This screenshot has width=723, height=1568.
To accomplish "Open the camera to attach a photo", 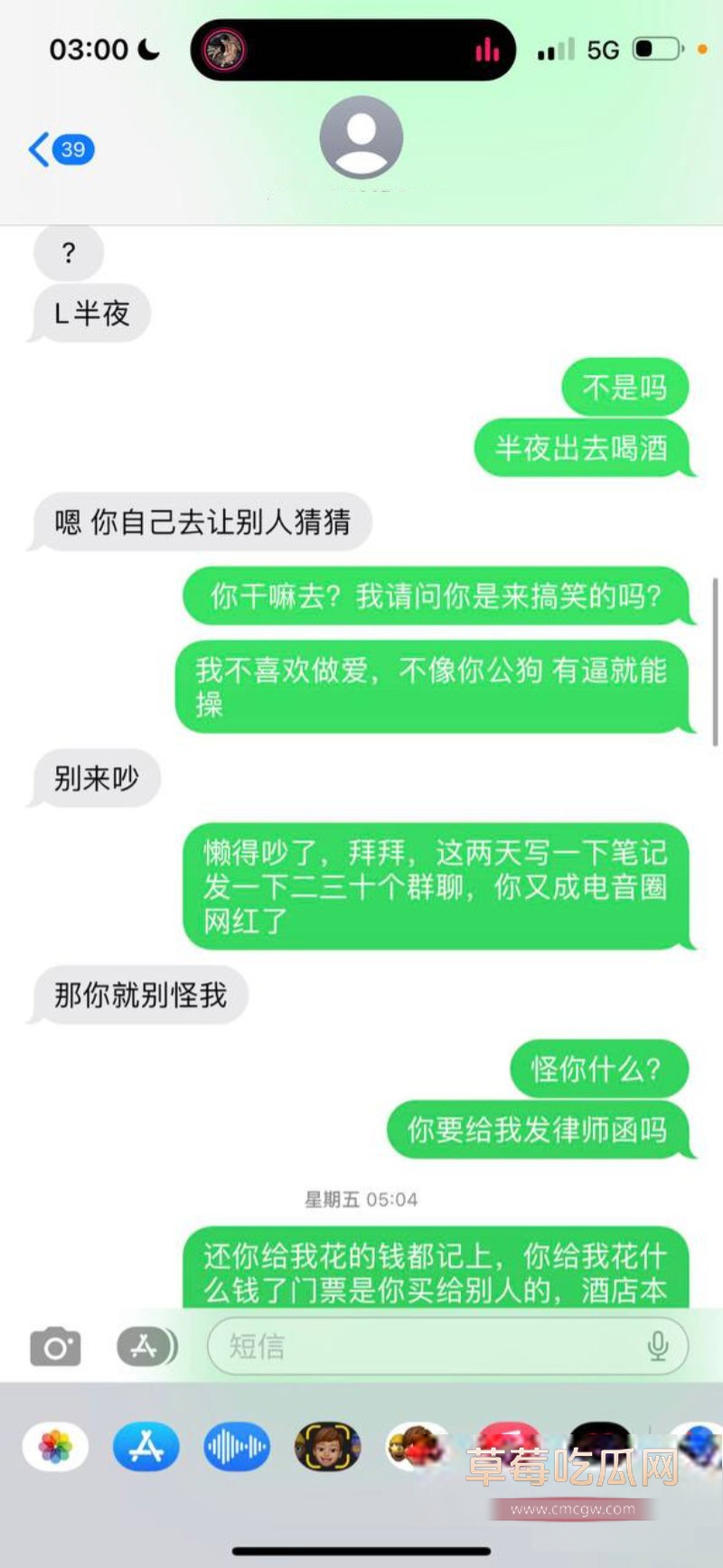I will click(56, 1347).
